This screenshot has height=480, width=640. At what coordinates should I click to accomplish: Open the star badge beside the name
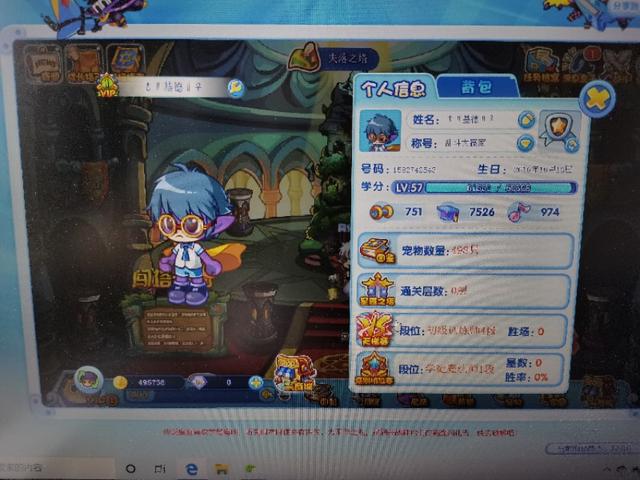click(556, 125)
